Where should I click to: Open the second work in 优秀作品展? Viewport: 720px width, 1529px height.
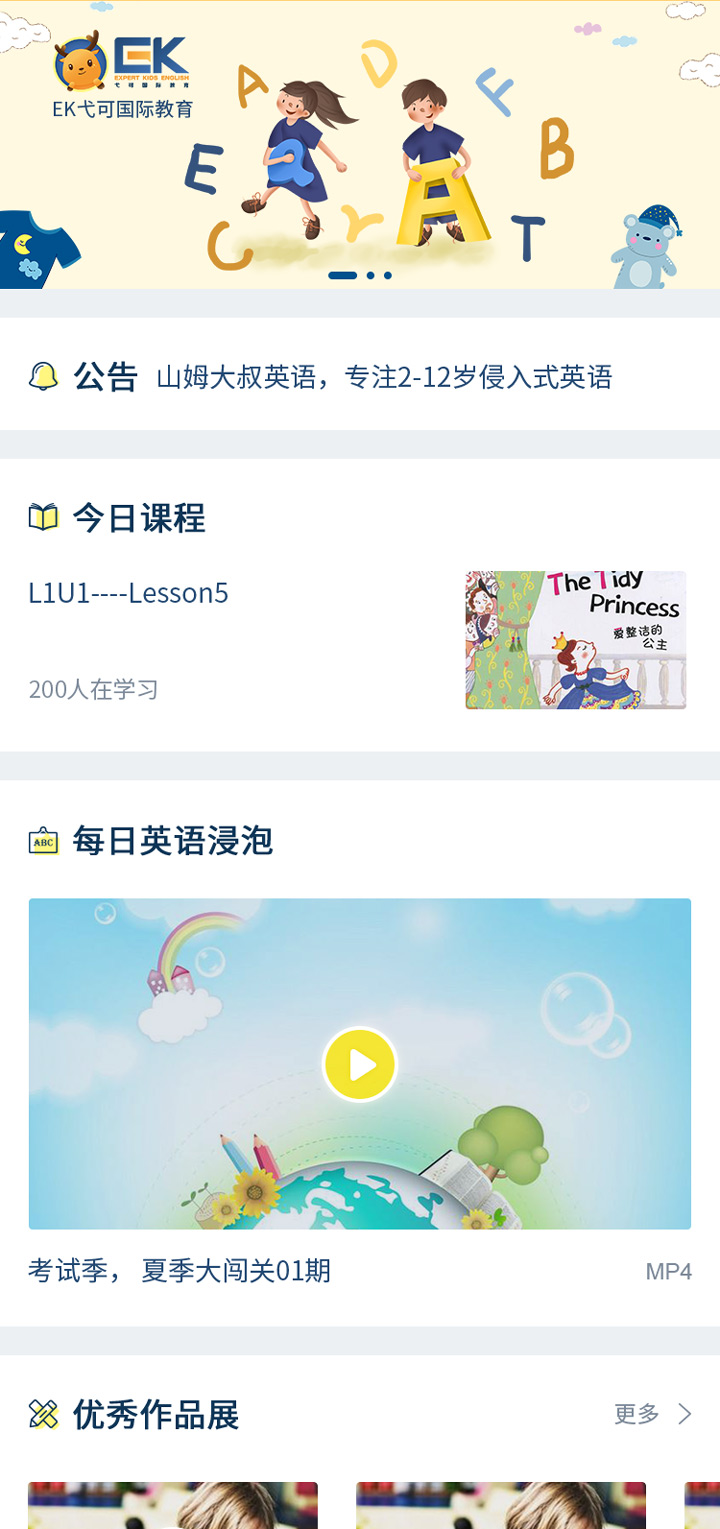(500, 1505)
